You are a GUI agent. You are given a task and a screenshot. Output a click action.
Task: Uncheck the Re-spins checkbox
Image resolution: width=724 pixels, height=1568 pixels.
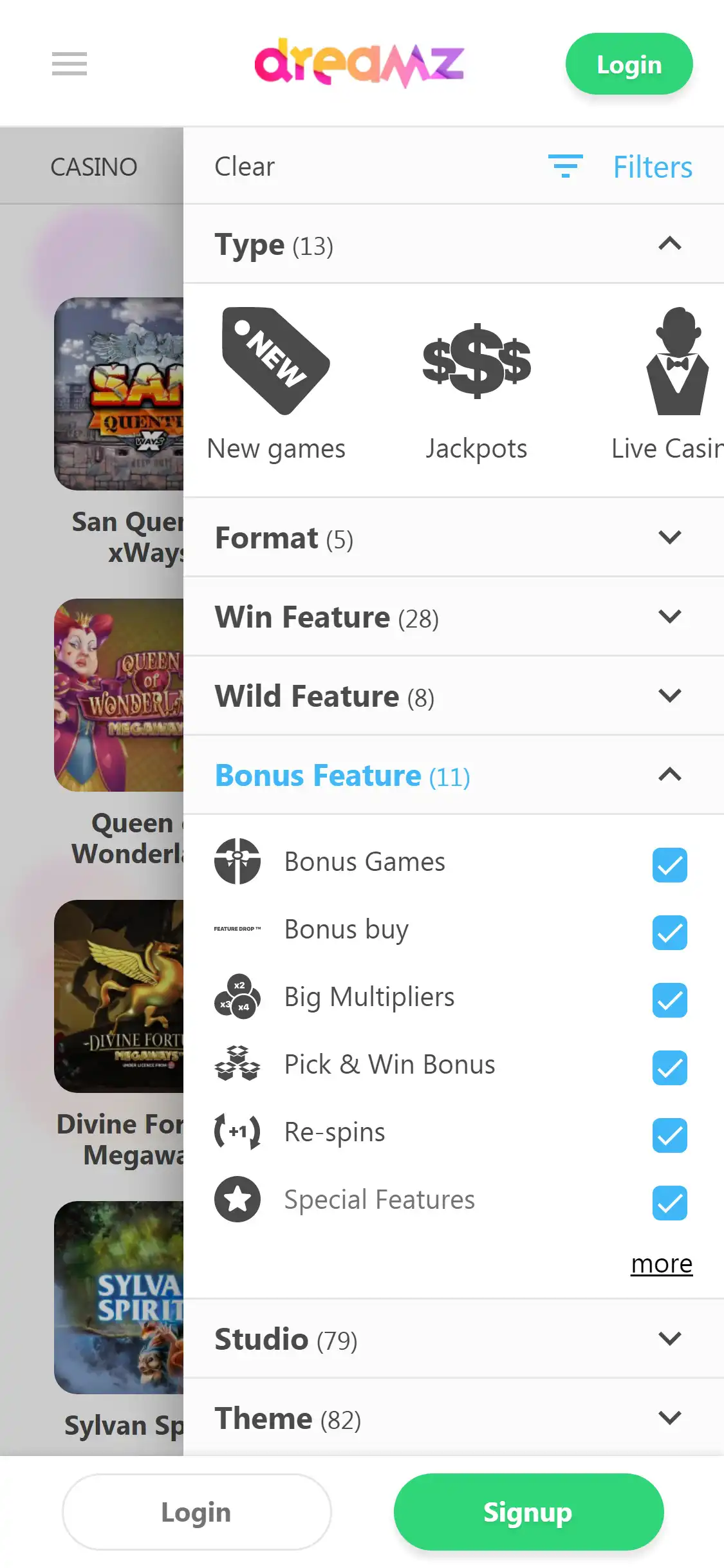(669, 1135)
